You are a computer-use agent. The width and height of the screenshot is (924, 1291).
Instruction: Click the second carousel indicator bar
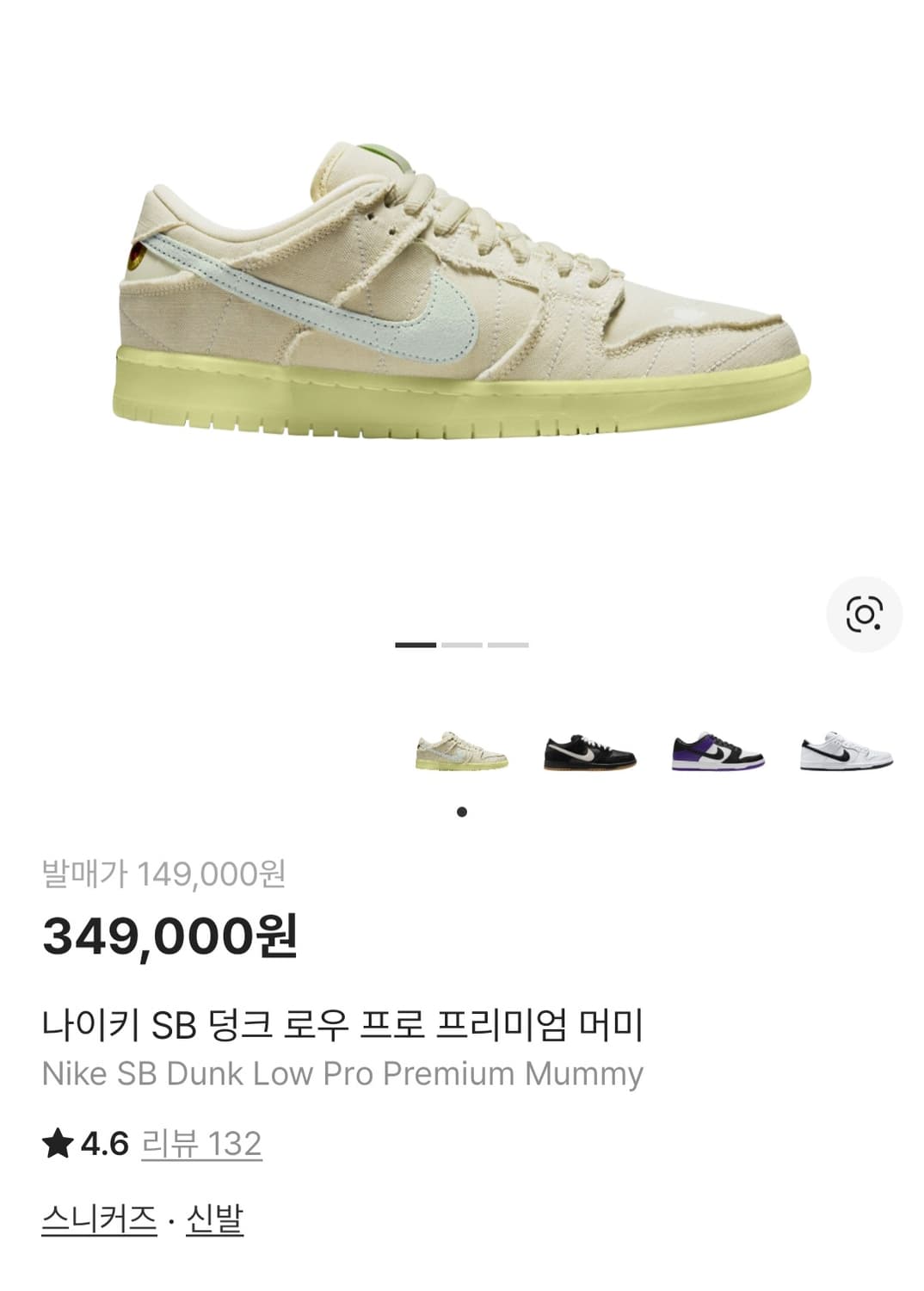click(460, 643)
